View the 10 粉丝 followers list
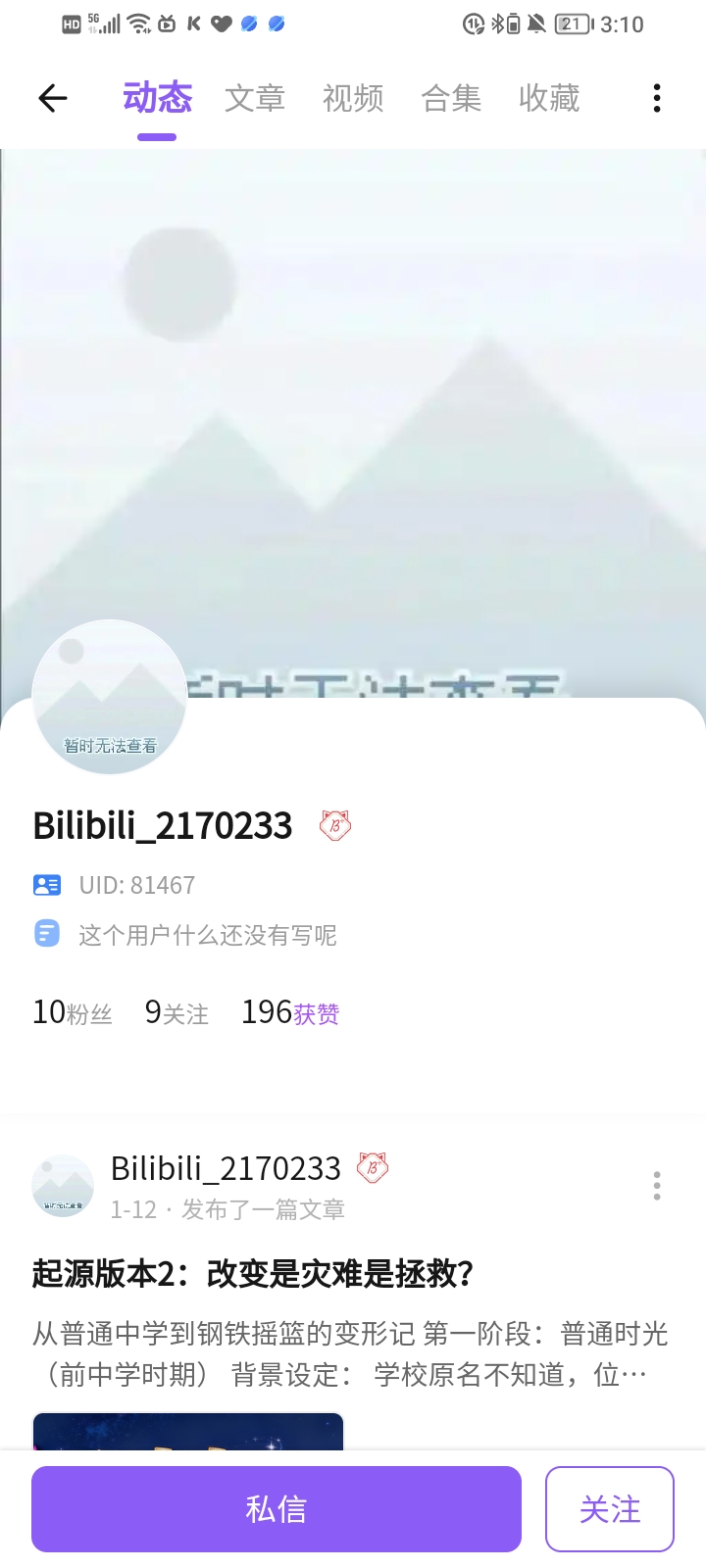This screenshot has width=706, height=1568. point(73,1012)
